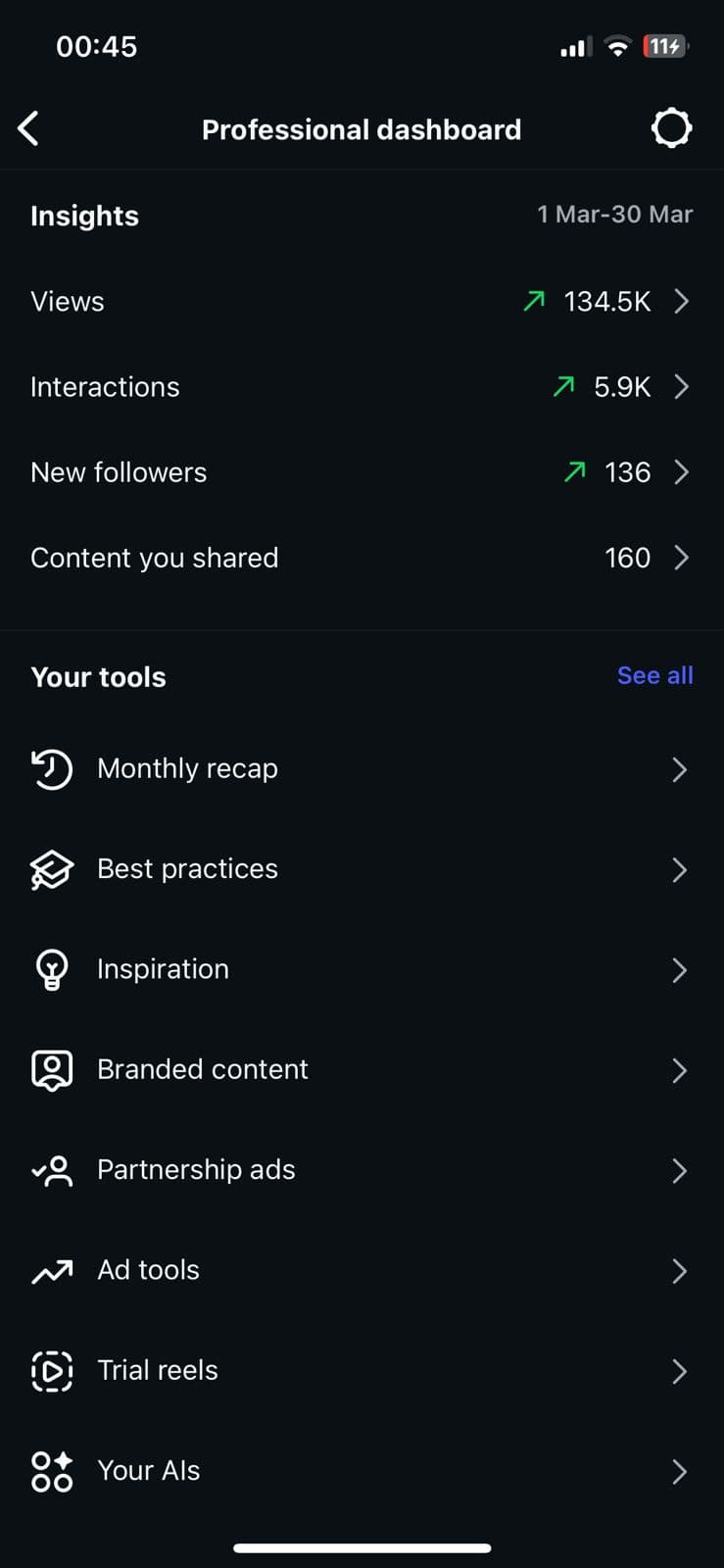Select the Ad tools trending arrow icon

coord(51,1270)
